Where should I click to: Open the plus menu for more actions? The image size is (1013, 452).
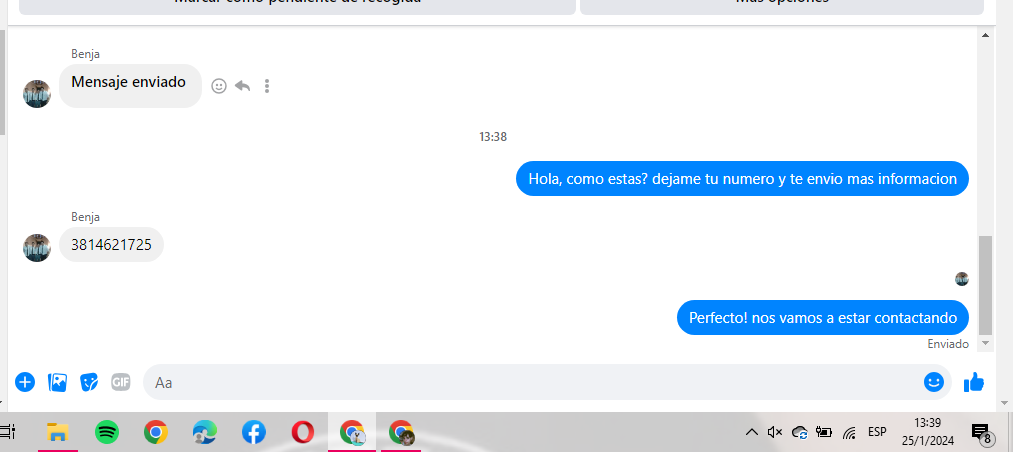(25, 382)
